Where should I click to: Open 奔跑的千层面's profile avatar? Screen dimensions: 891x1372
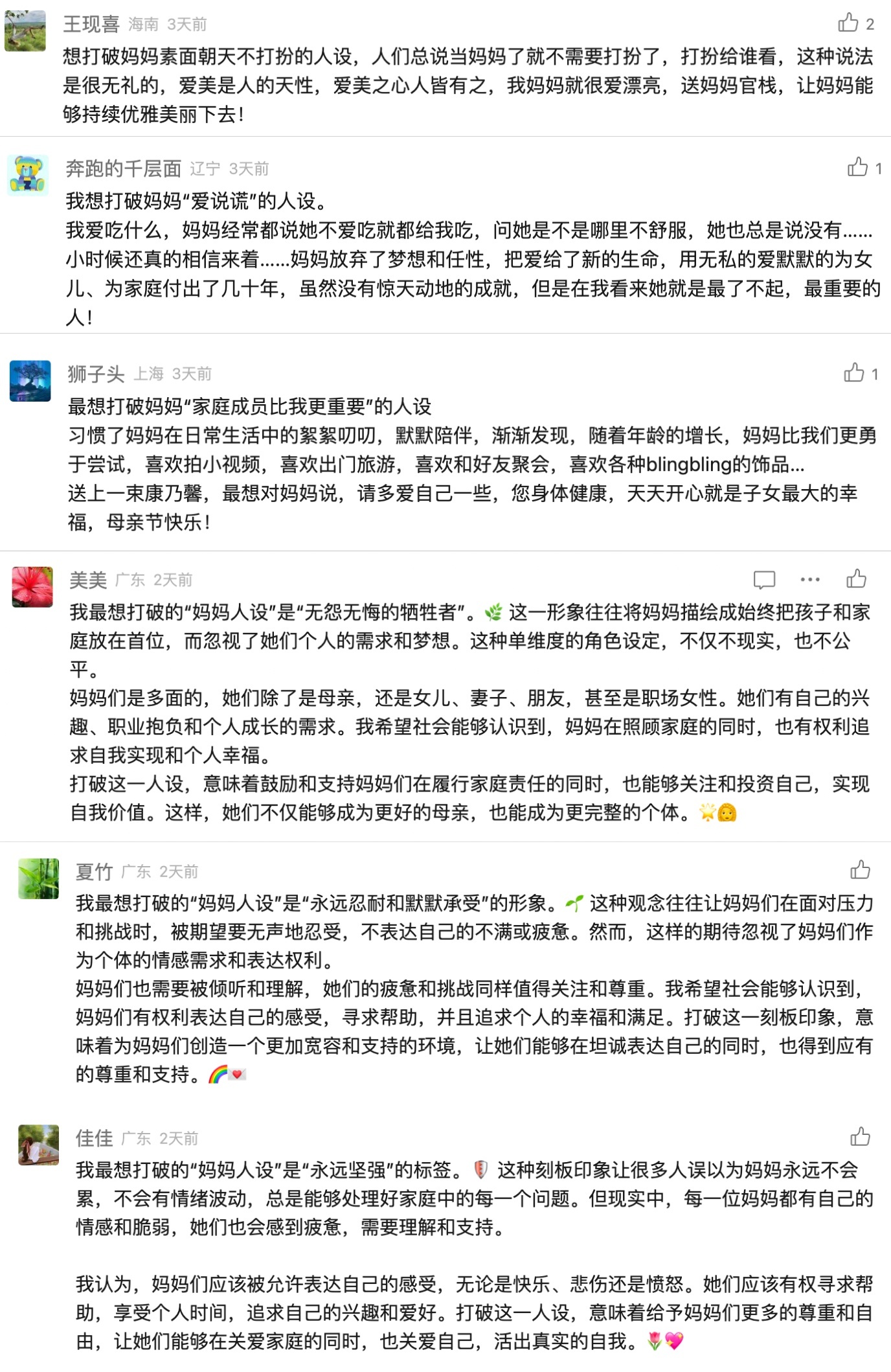click(28, 175)
